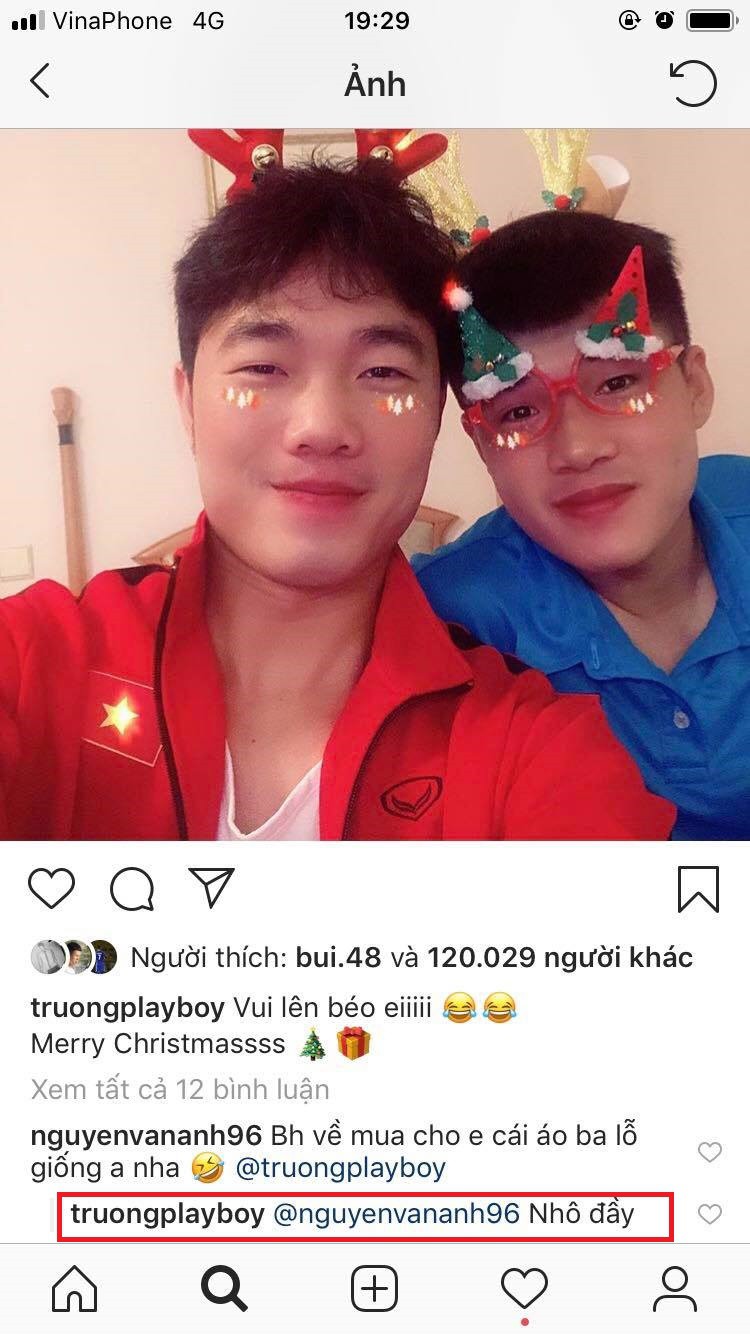Open comments via speech bubble icon
The image size is (750, 1334).
pos(131,886)
